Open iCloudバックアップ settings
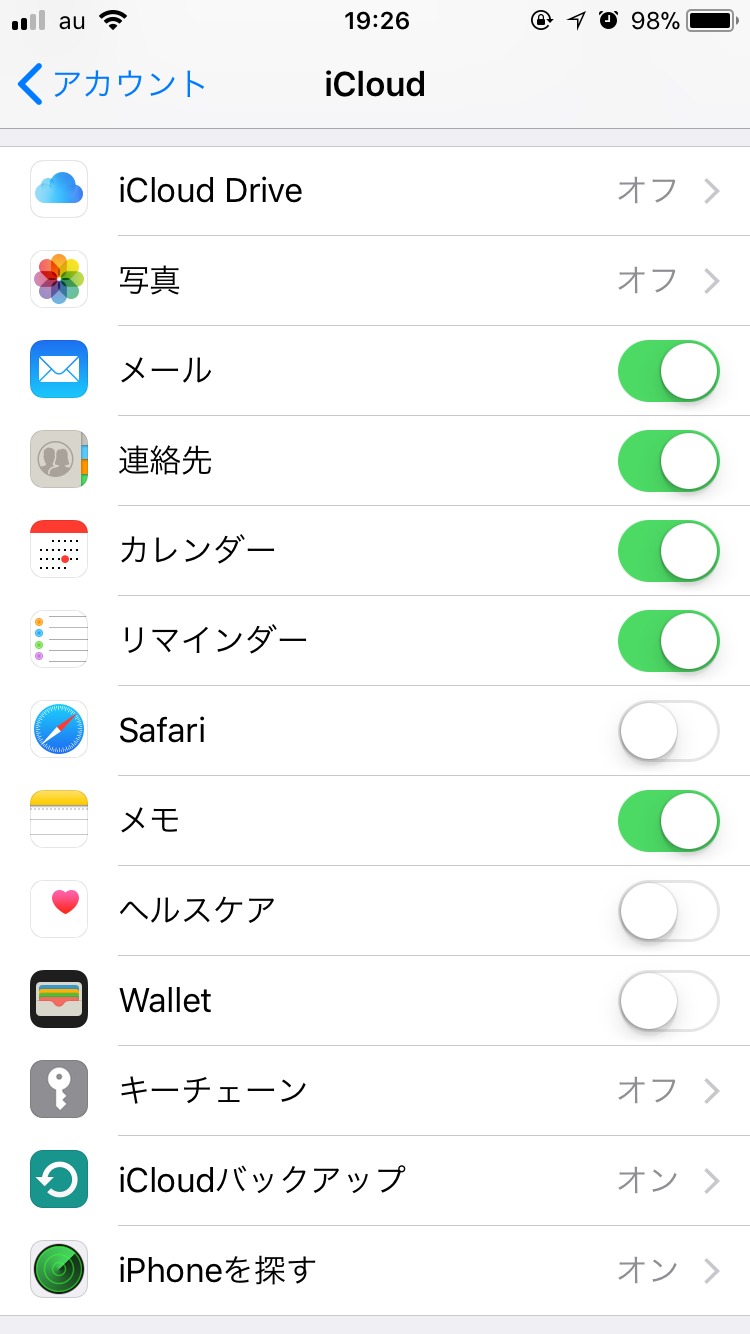750x1334 pixels. point(375,1181)
